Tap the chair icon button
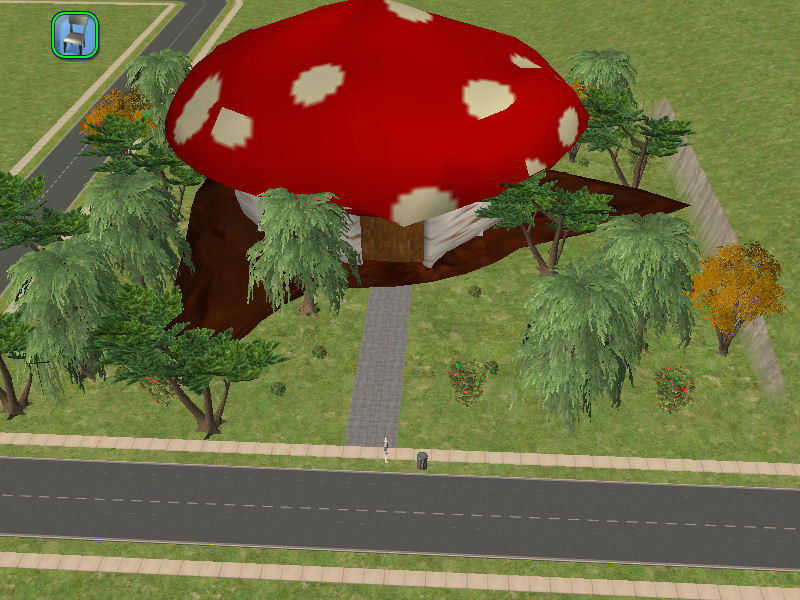The width and height of the screenshot is (800, 600). tap(75, 34)
